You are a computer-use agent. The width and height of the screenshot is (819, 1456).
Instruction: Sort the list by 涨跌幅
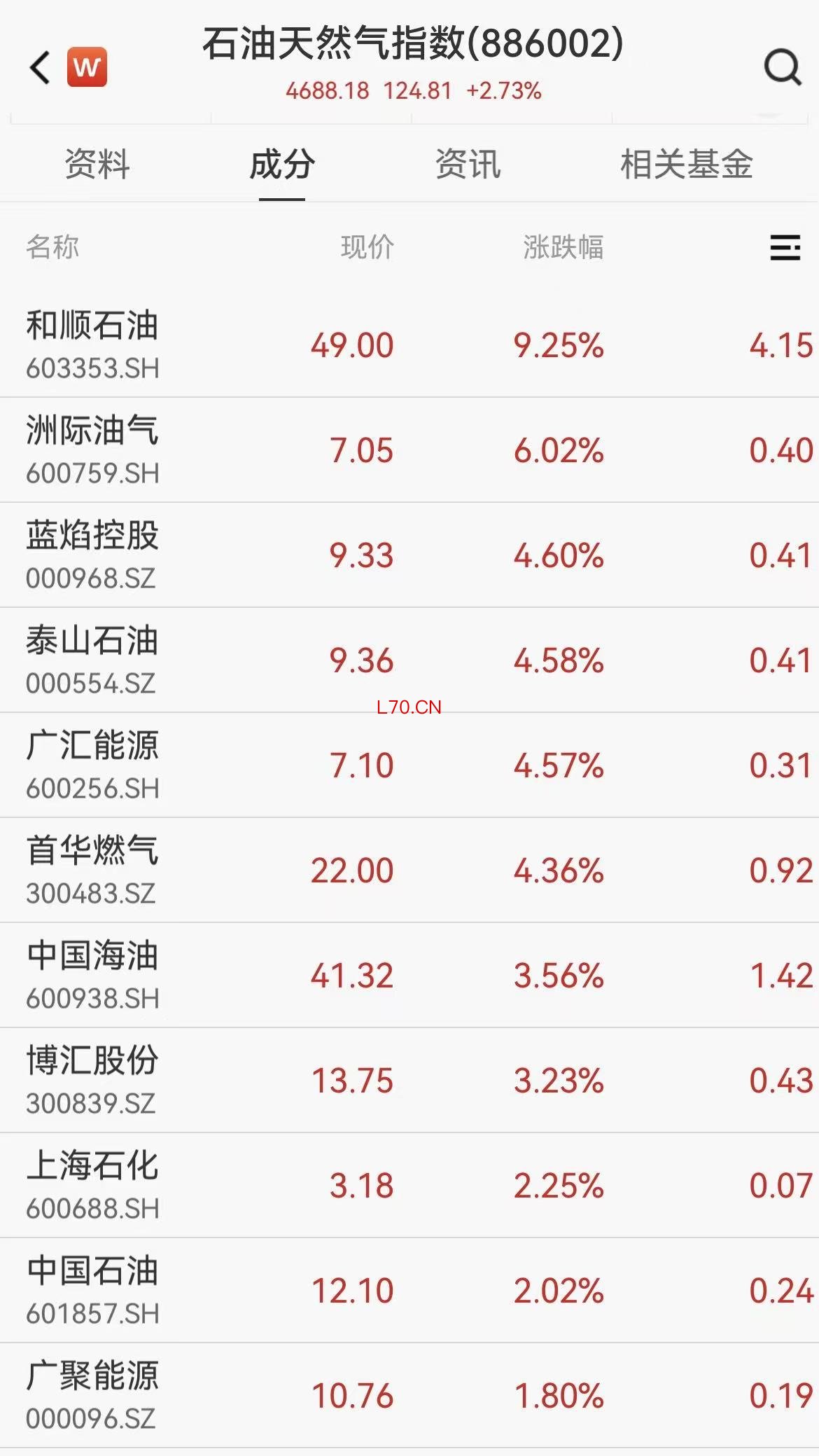pos(563,247)
